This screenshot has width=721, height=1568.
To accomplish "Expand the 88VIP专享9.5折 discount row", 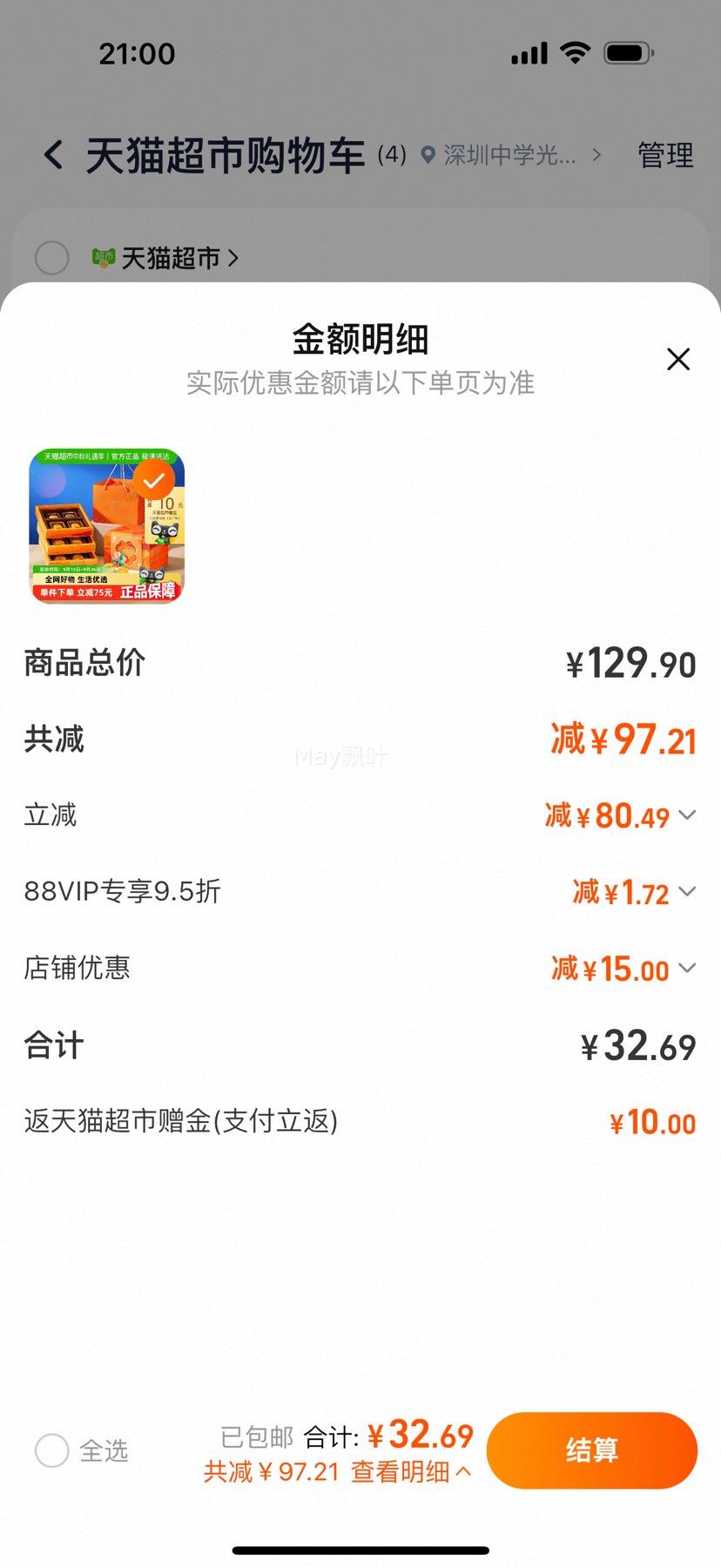I will point(688,892).
